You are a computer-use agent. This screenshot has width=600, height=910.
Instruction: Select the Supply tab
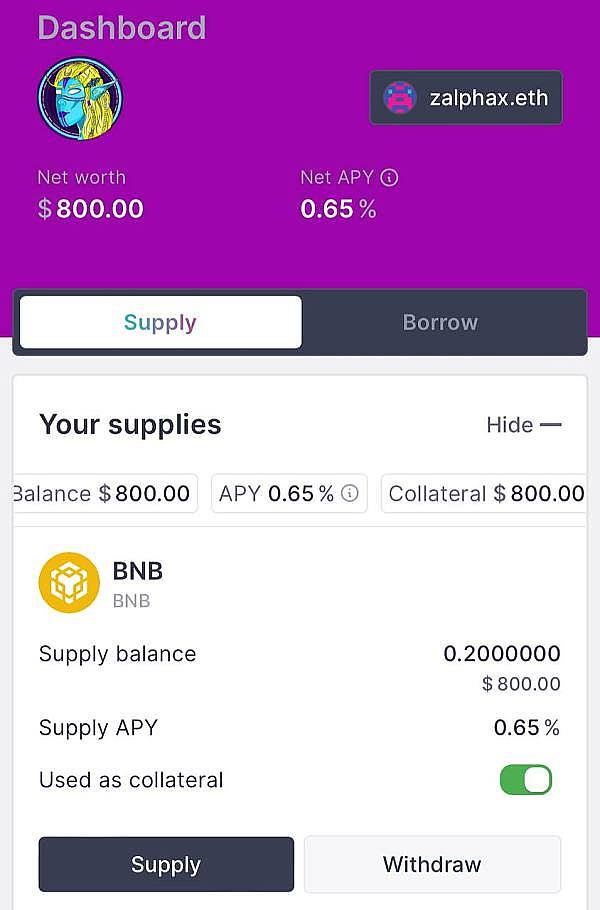pyautogui.click(x=160, y=322)
